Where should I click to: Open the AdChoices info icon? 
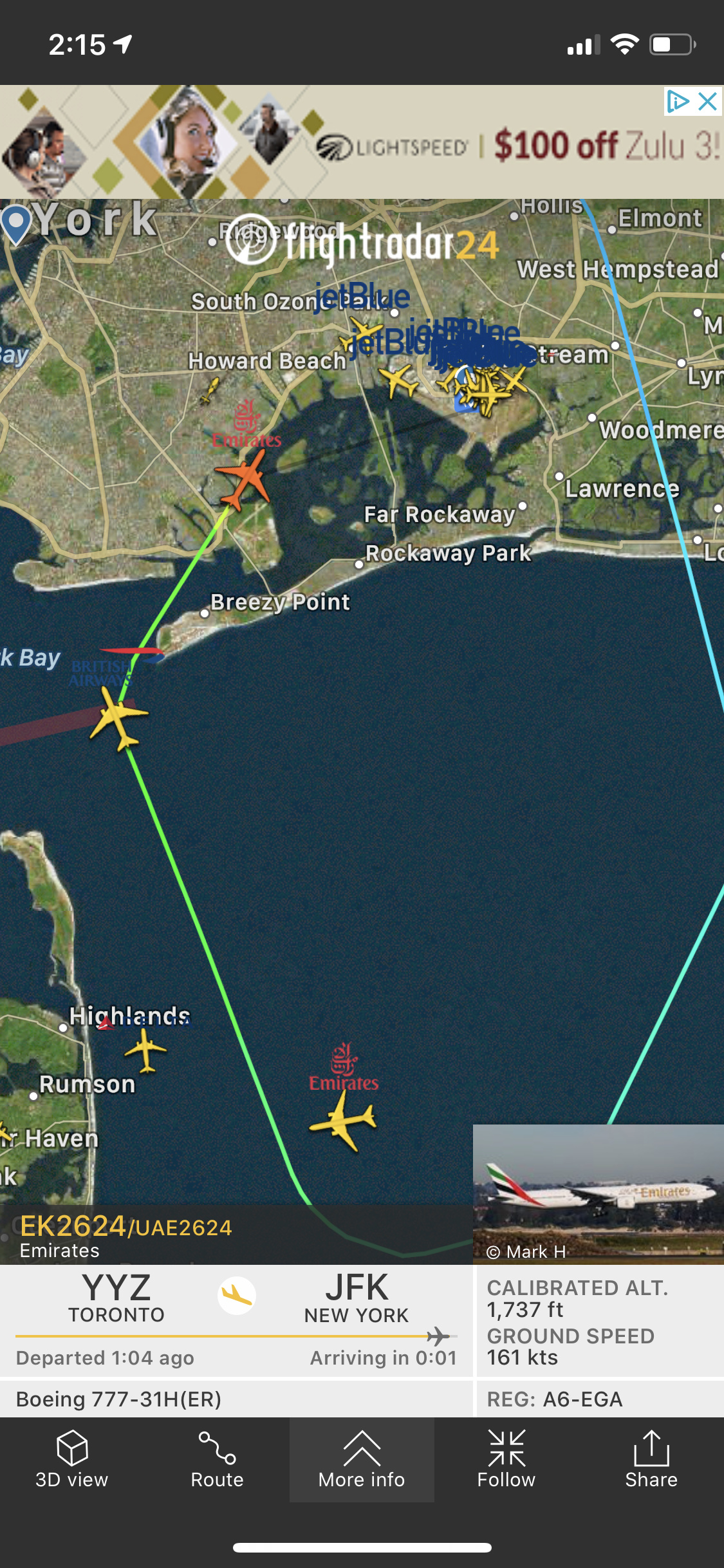[x=678, y=102]
